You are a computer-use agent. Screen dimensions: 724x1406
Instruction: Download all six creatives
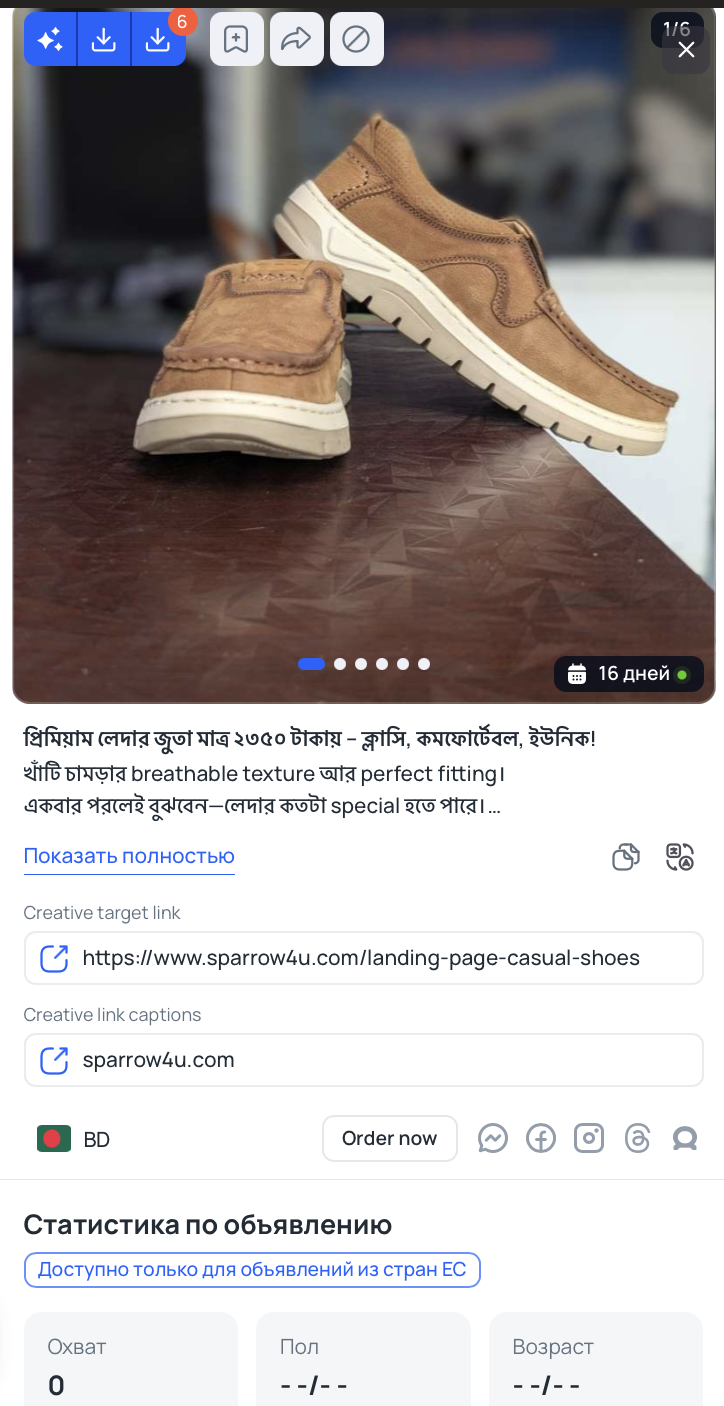[158, 40]
